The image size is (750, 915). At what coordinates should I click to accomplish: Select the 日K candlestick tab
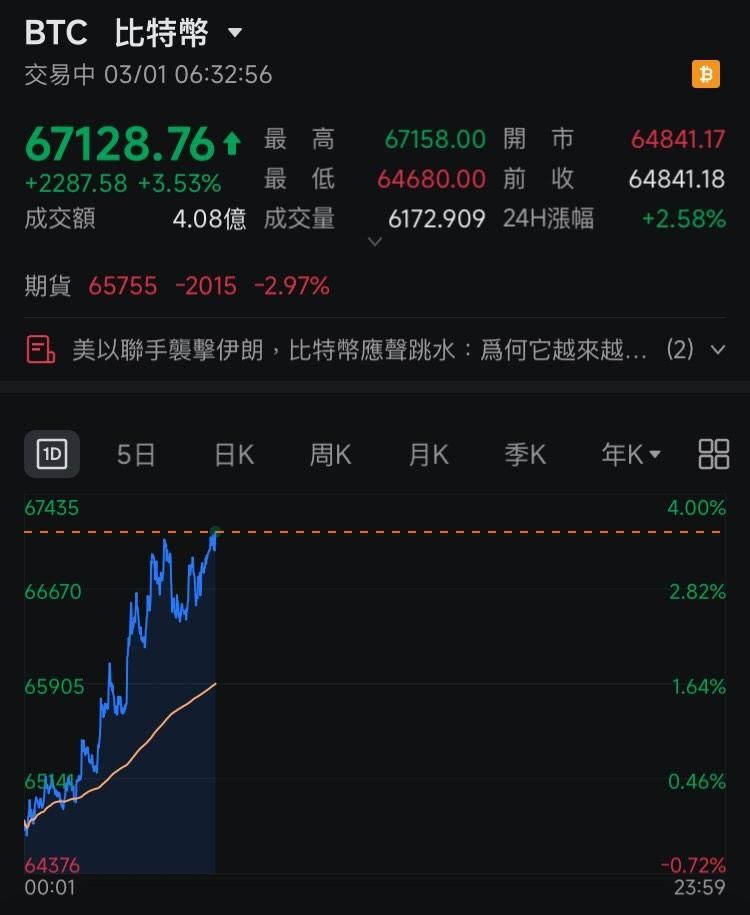(x=232, y=455)
